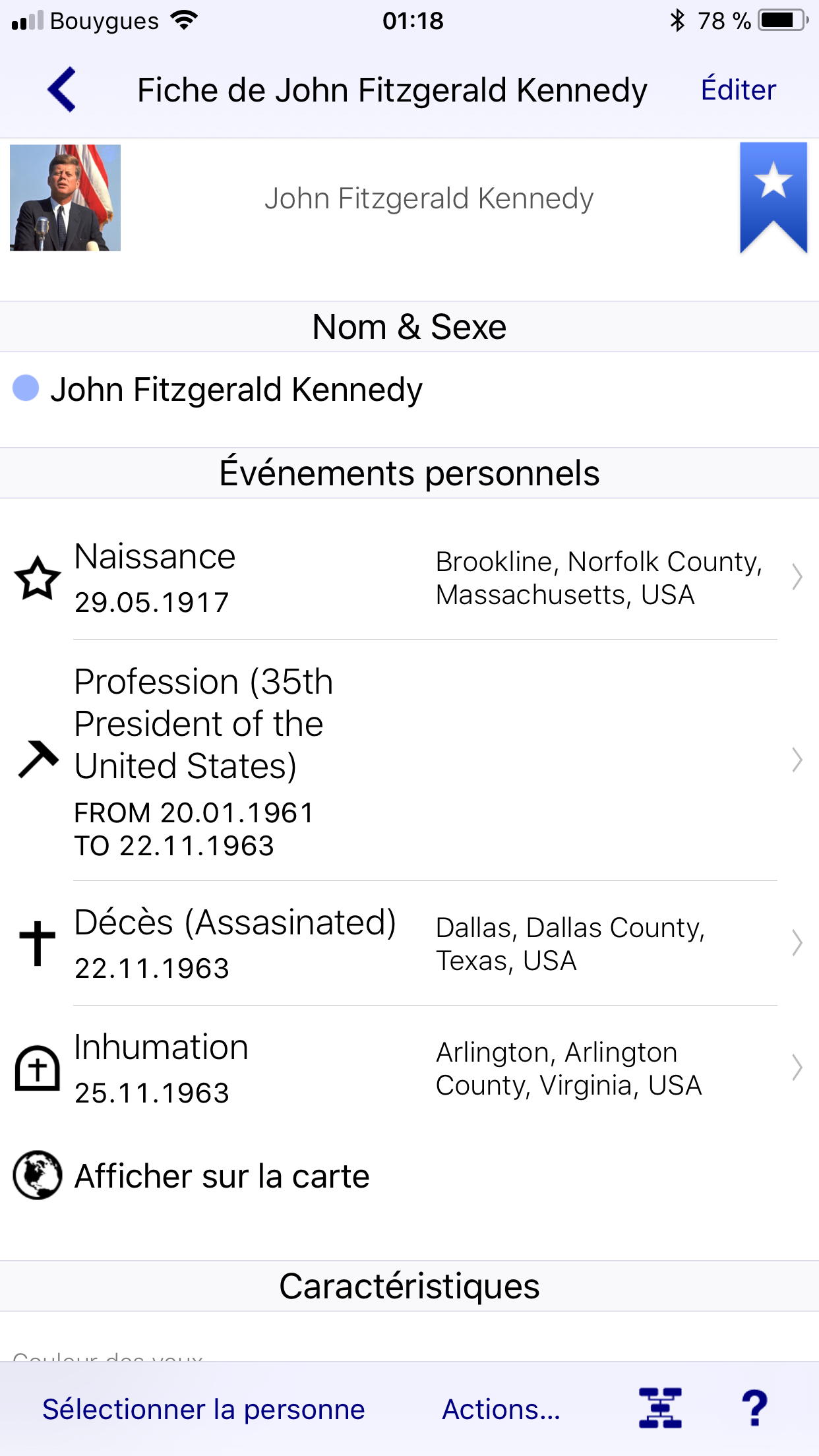Open the Actions… menu
819x1456 pixels.
click(x=501, y=1410)
